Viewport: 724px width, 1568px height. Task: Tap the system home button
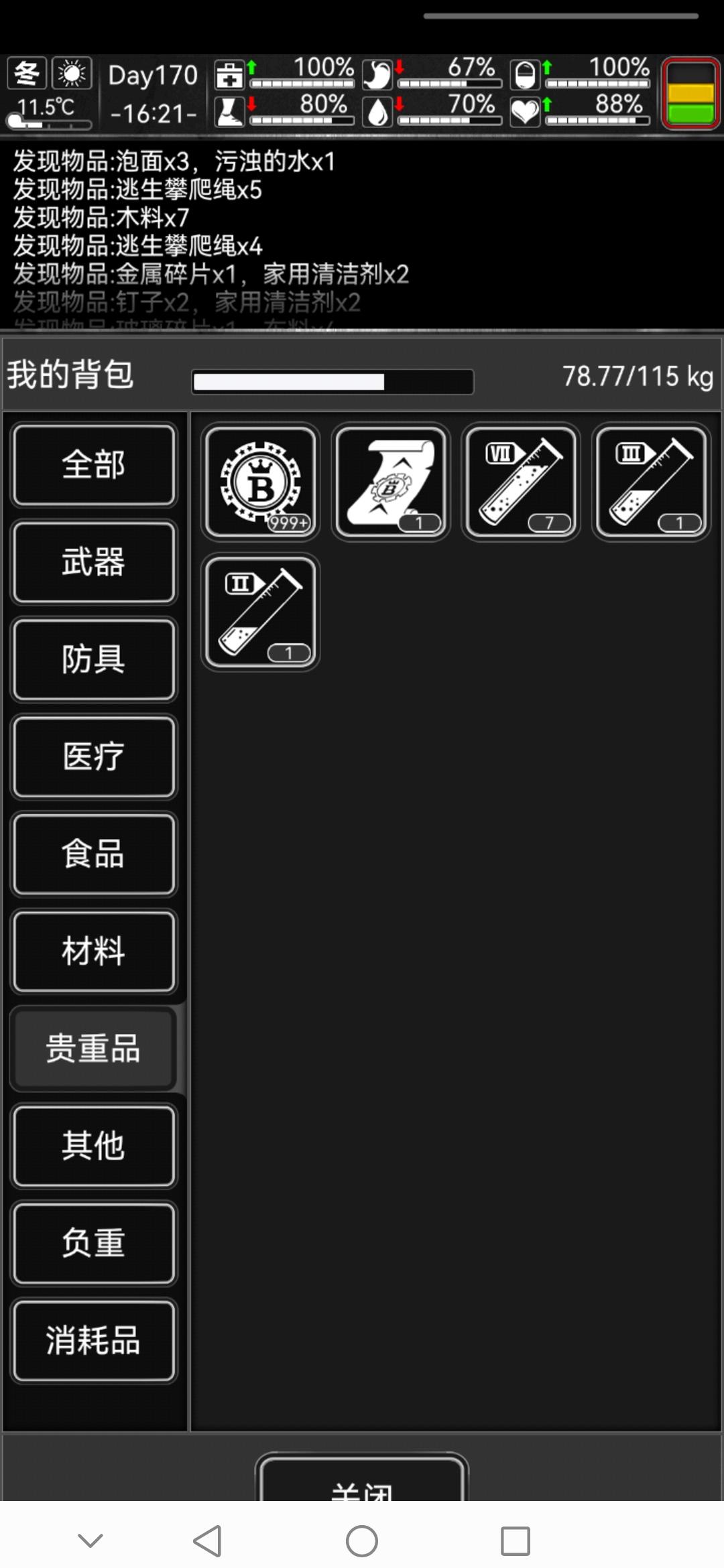[362, 1541]
